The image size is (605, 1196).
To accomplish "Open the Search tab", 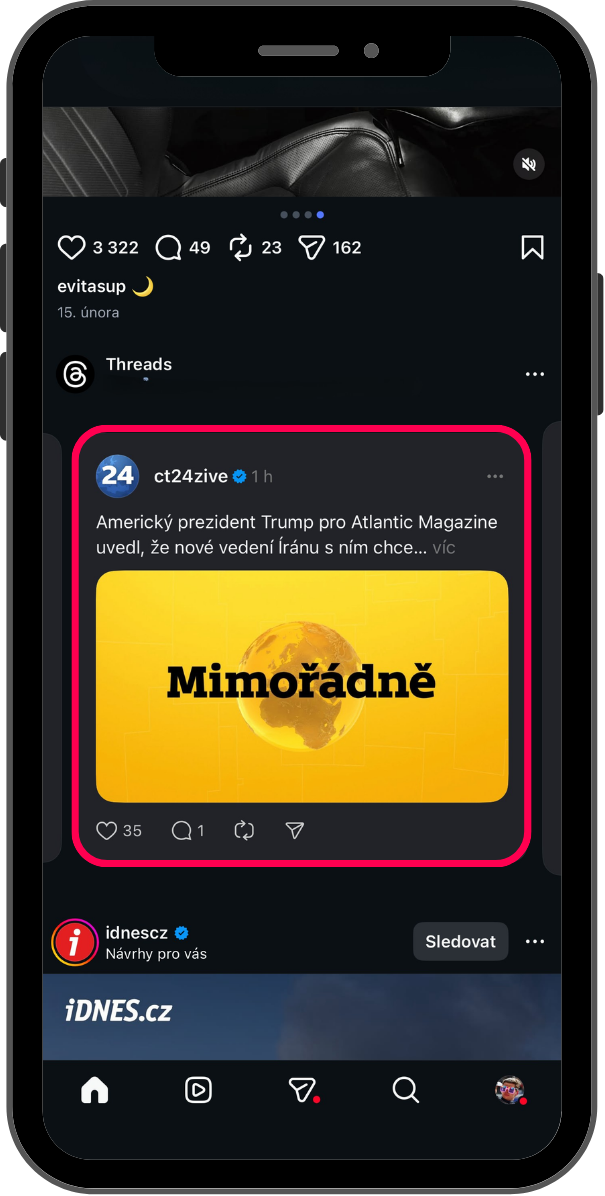I will pos(405,1090).
